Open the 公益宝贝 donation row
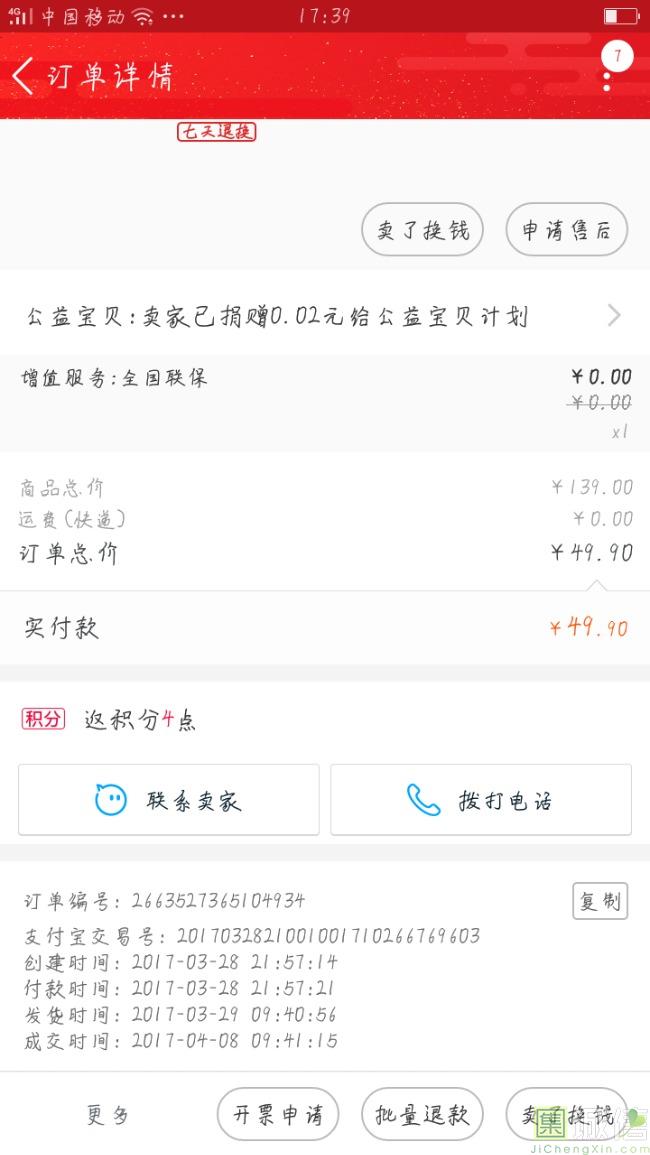The image size is (650, 1155). click(325, 317)
